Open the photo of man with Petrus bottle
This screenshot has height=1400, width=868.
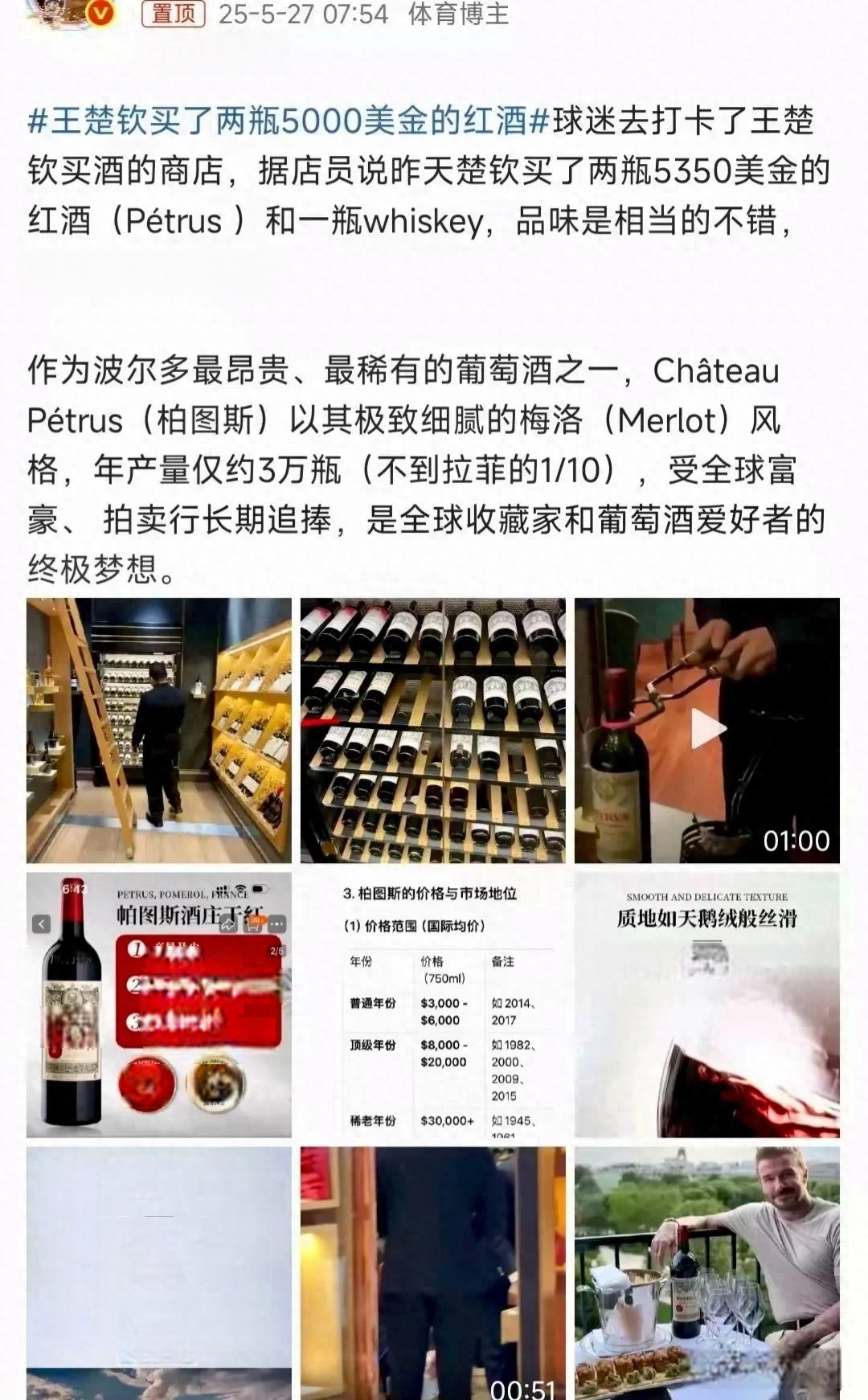pos(707,1273)
